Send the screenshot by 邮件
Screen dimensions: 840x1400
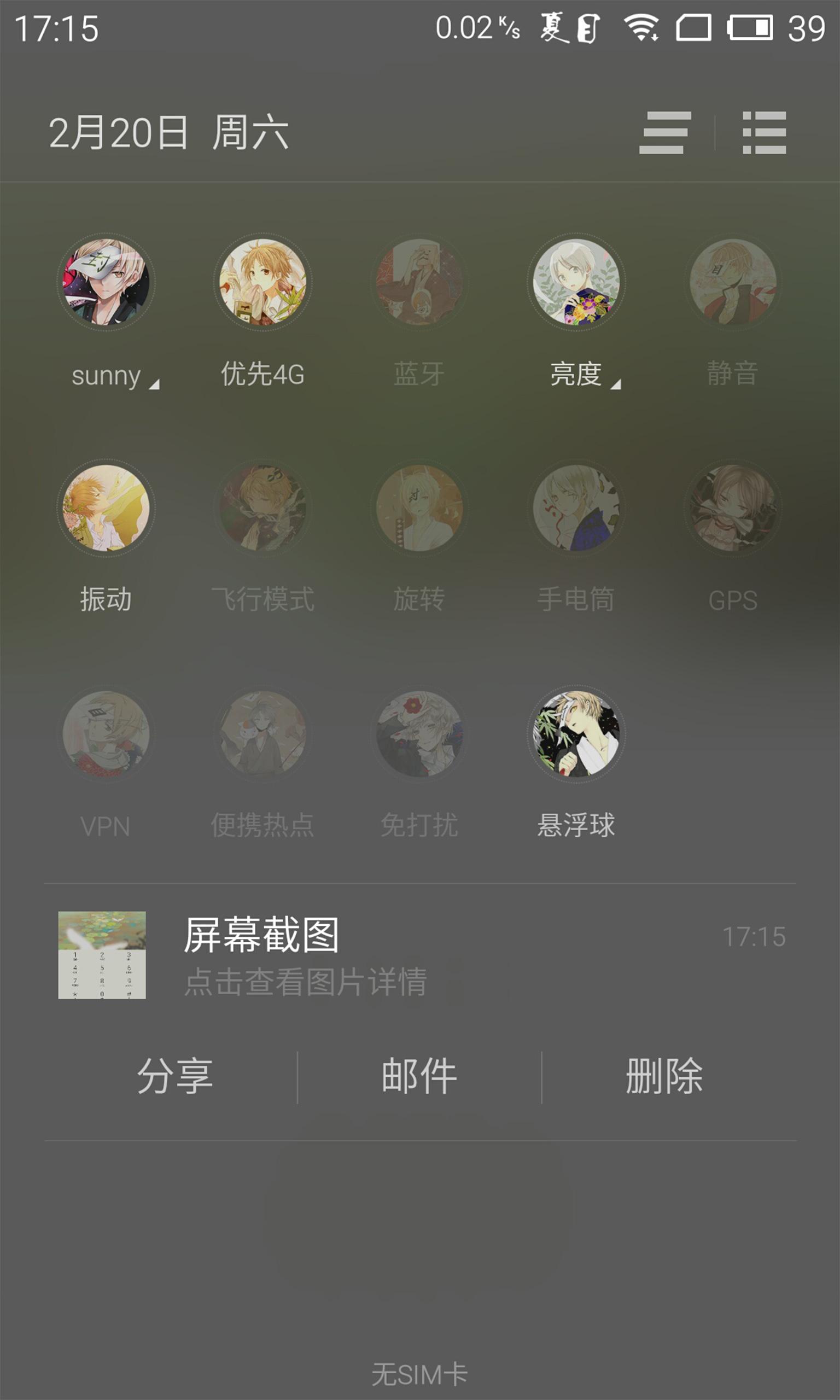coord(419,1076)
